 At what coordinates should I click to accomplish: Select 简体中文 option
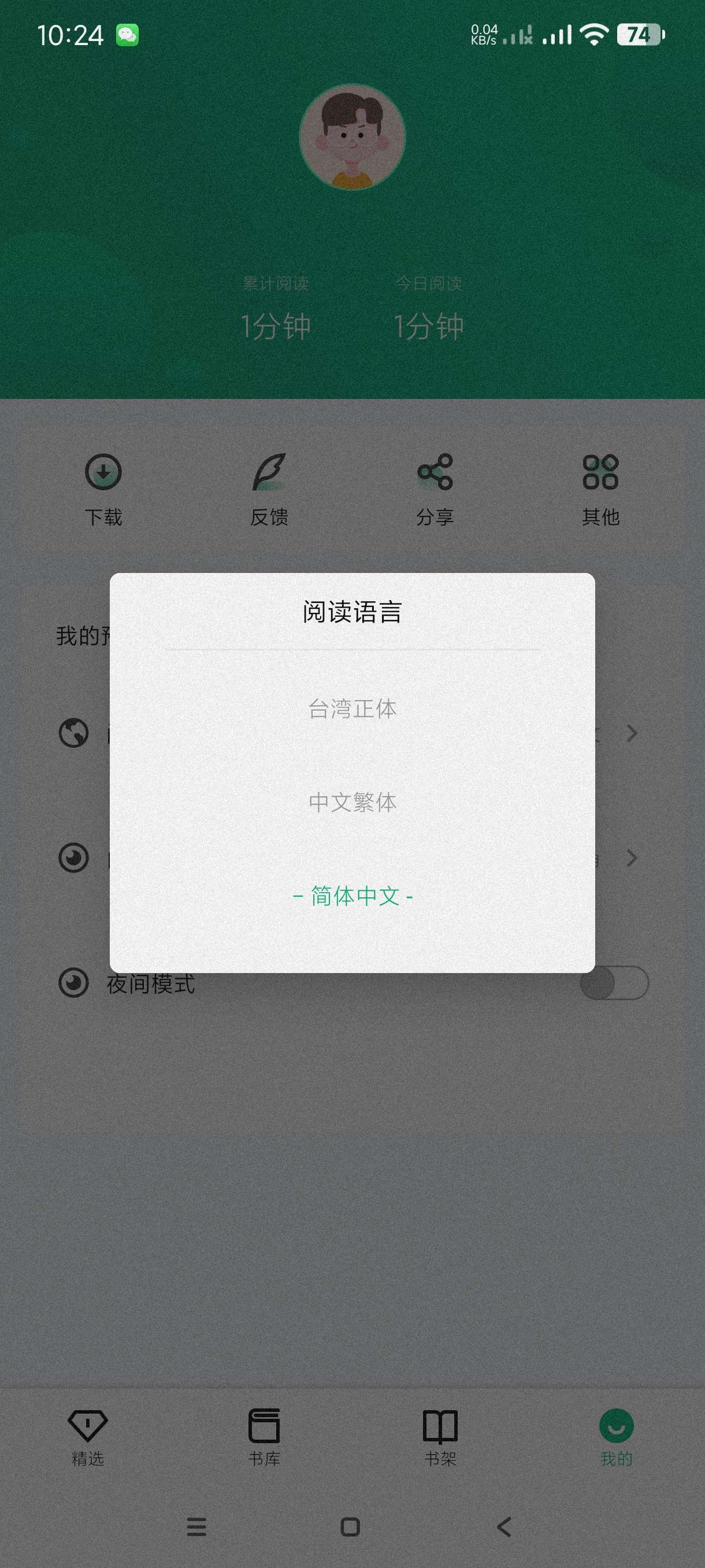pos(352,896)
